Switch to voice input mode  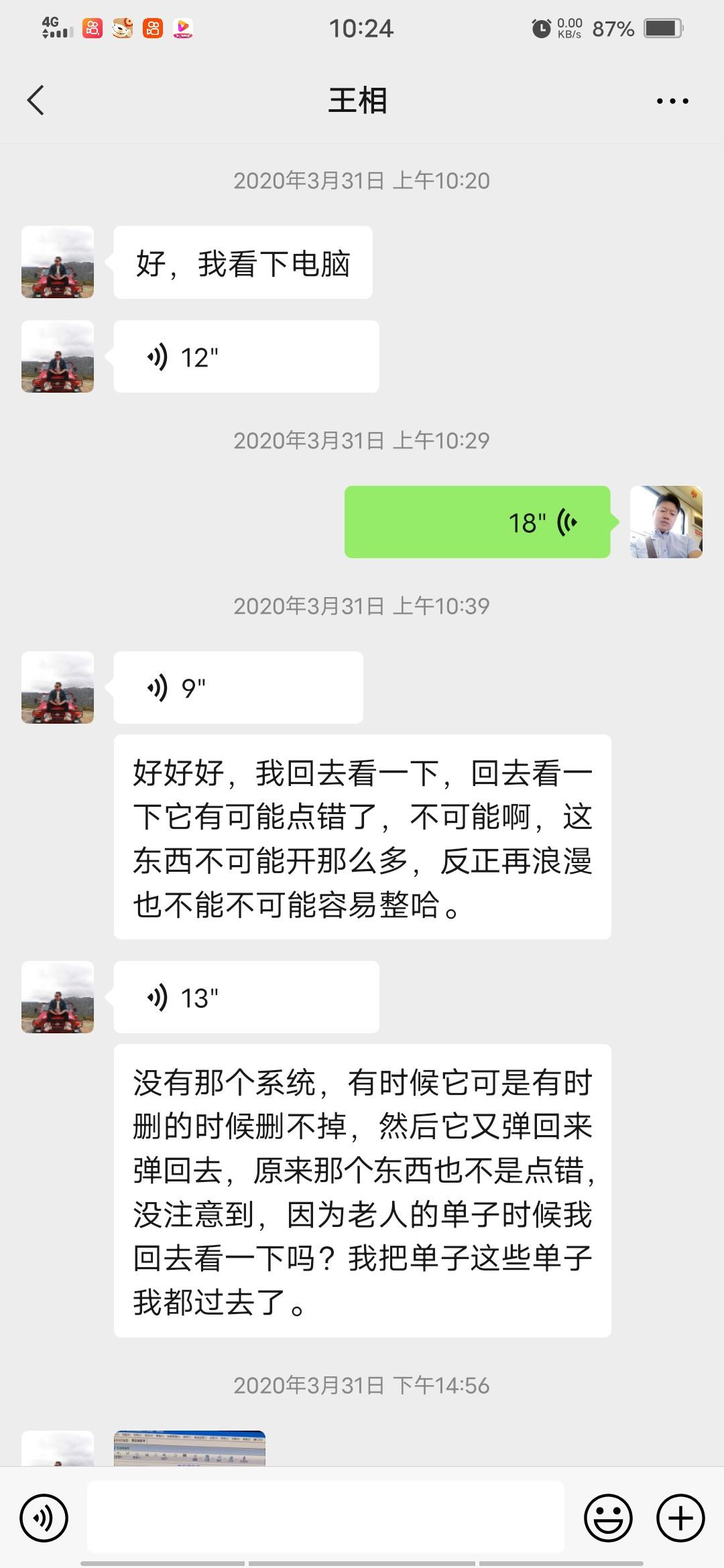44,1518
